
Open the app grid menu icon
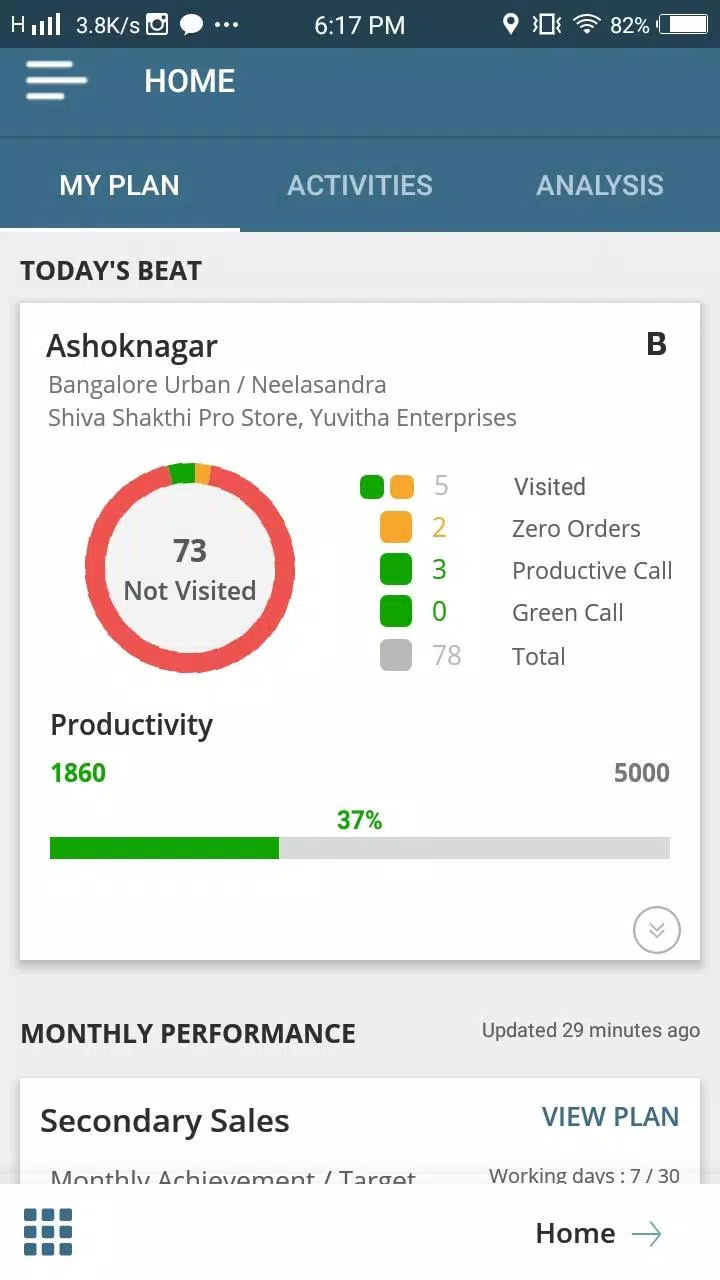48,1232
